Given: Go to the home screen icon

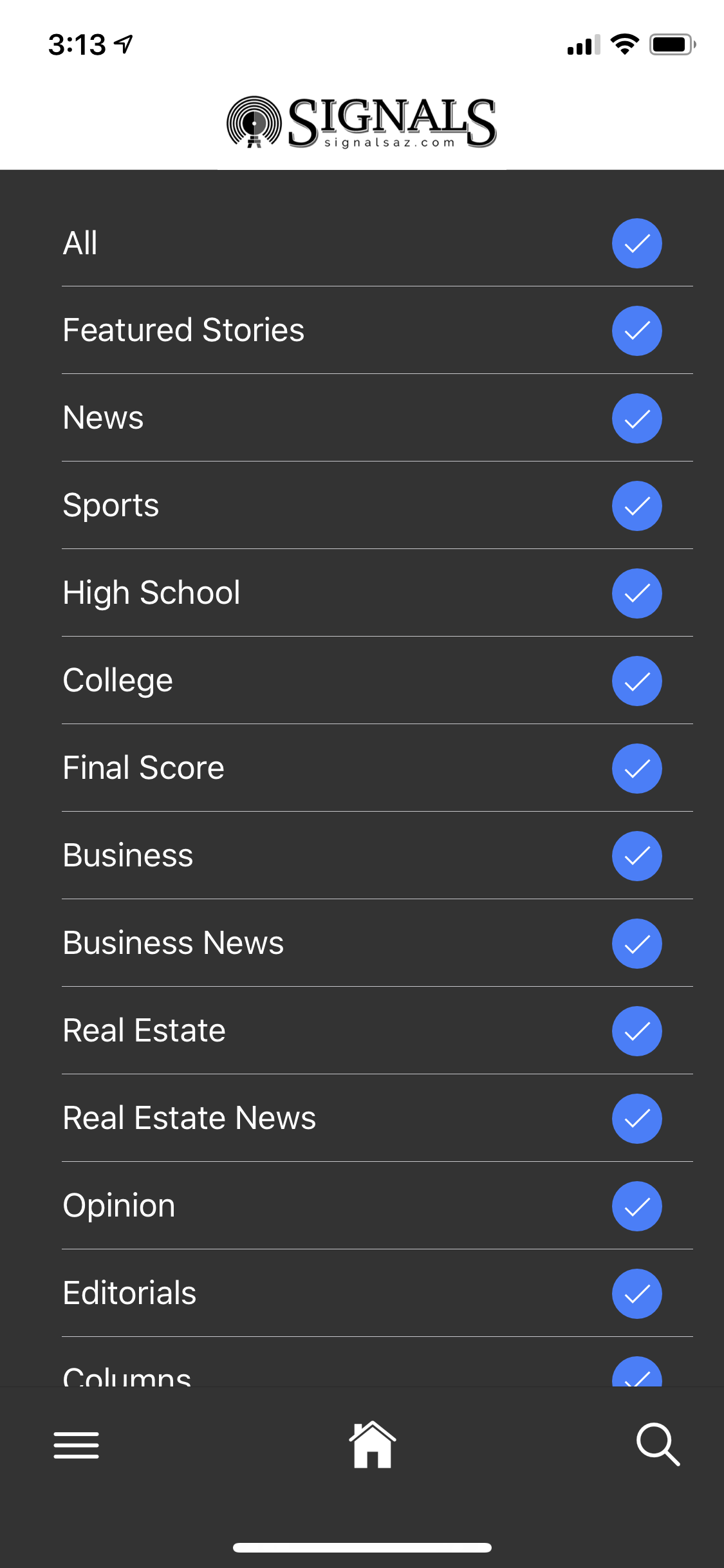Looking at the screenshot, I should point(372,1444).
